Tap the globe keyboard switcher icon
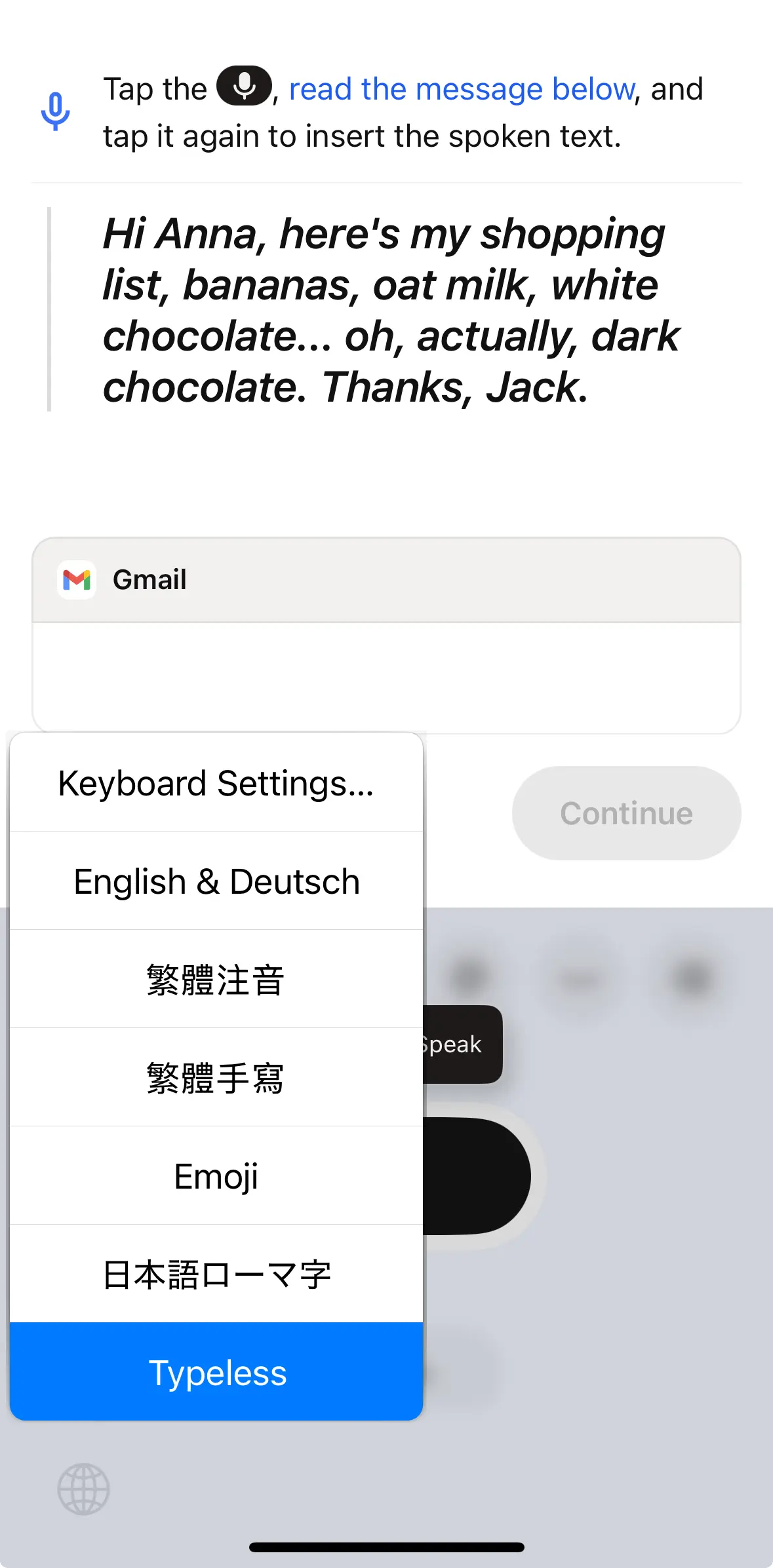Screen dimensions: 773x1568 click(83, 1489)
